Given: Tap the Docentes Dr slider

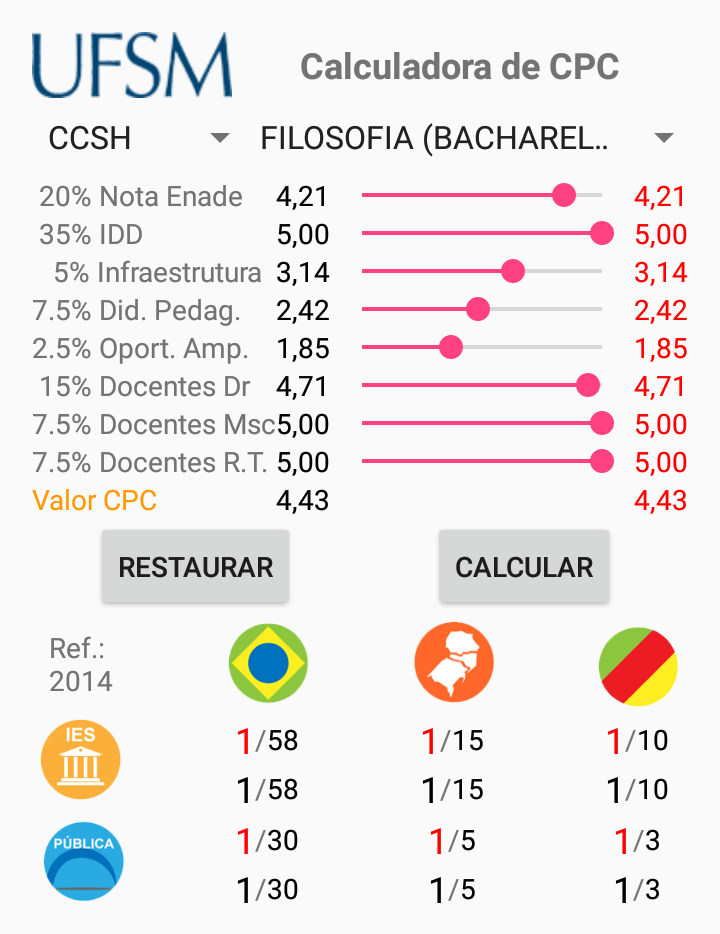Looking at the screenshot, I should point(588,386).
